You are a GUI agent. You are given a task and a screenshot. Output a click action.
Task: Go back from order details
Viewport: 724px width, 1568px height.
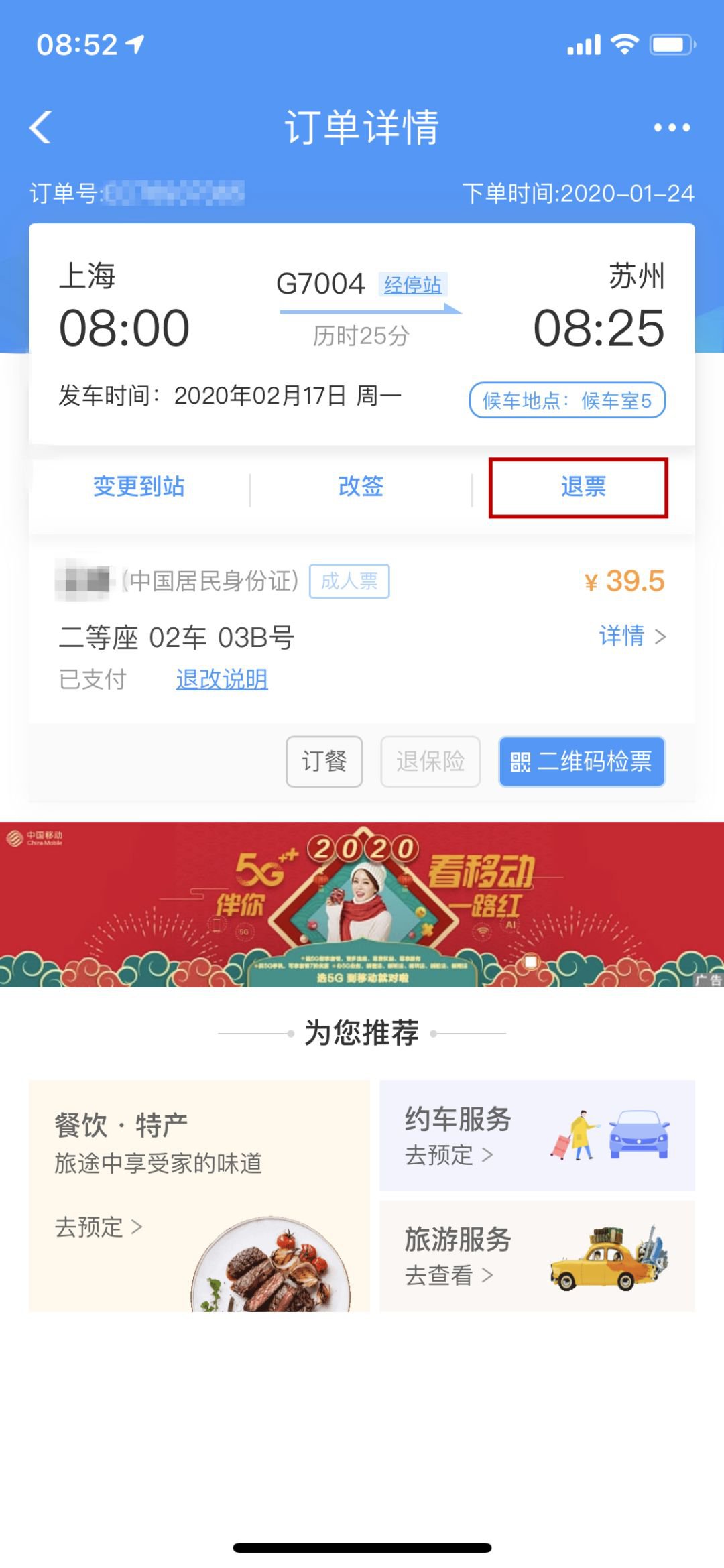pyautogui.click(x=42, y=127)
